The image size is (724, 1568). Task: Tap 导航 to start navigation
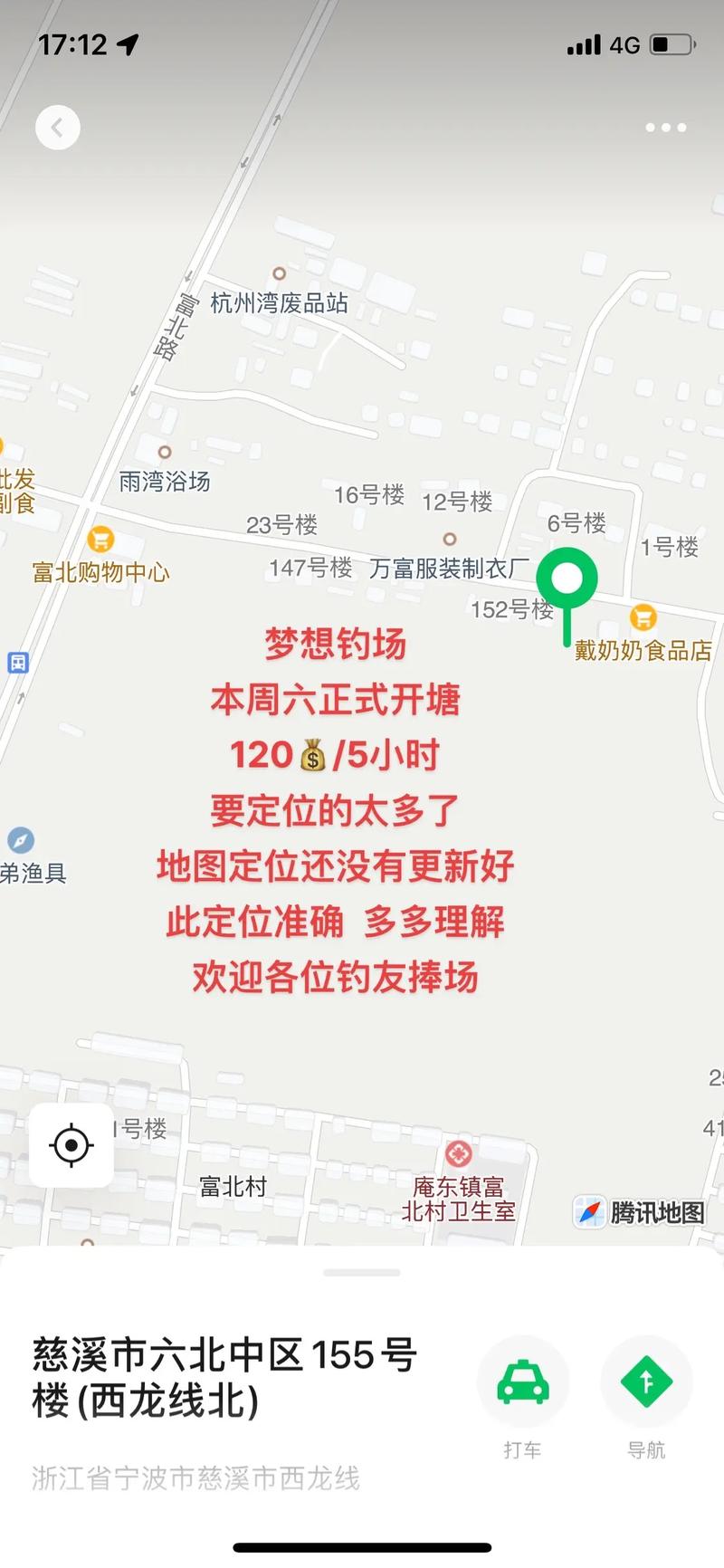pos(645,1449)
